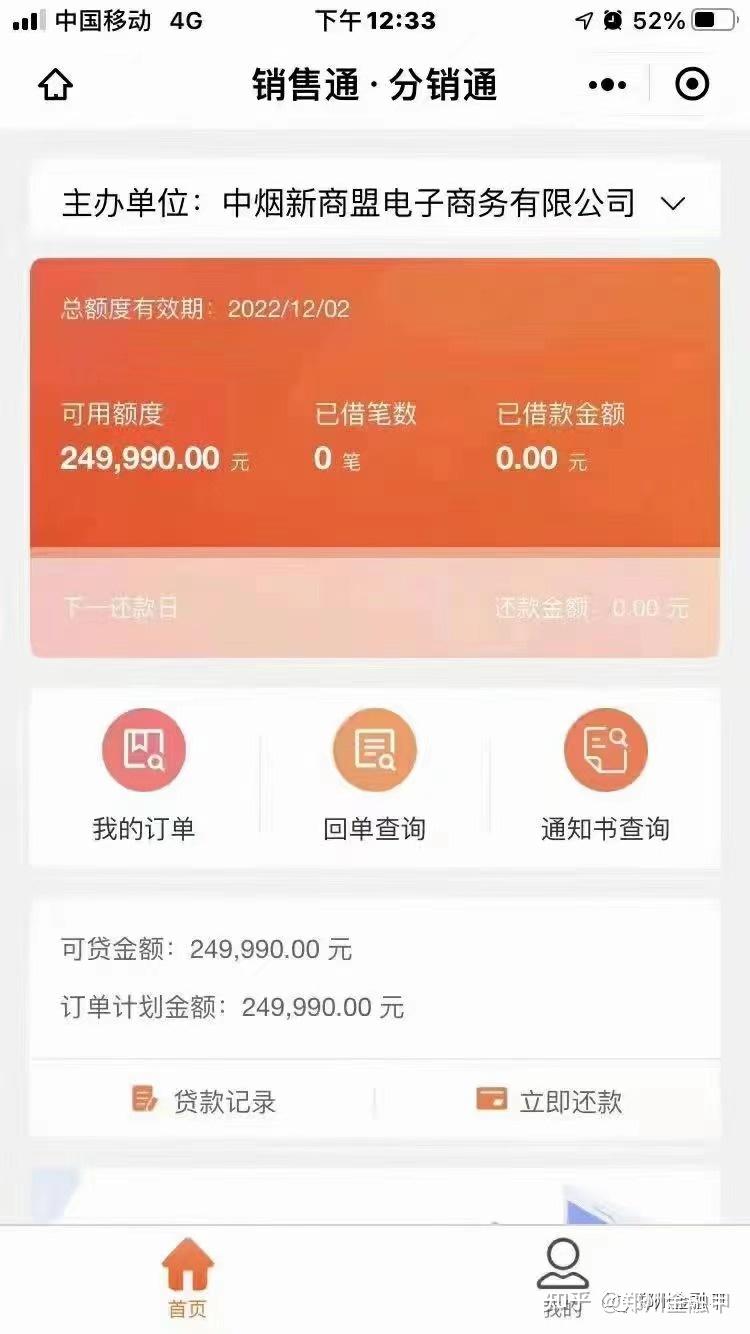Switch to the 我的 tab
This screenshot has height=1334, width=750.
563,1279
